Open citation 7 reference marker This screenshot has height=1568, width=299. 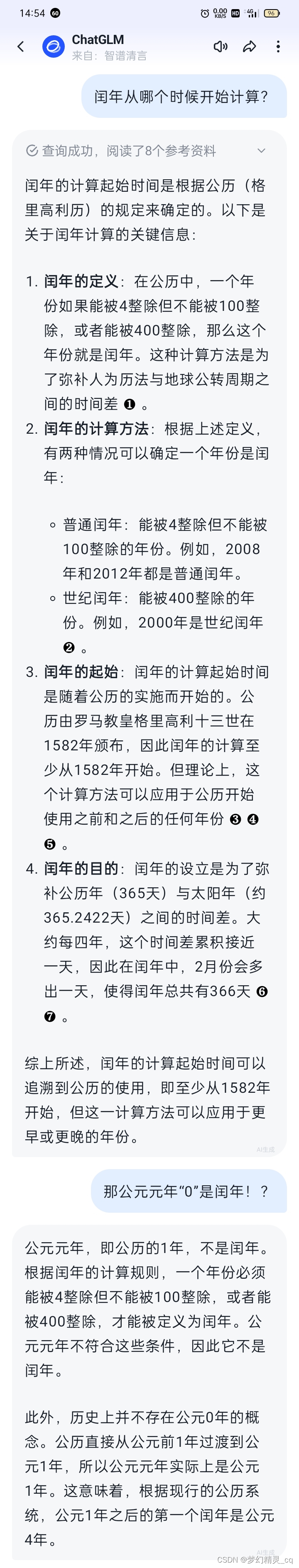[x=50, y=1016]
